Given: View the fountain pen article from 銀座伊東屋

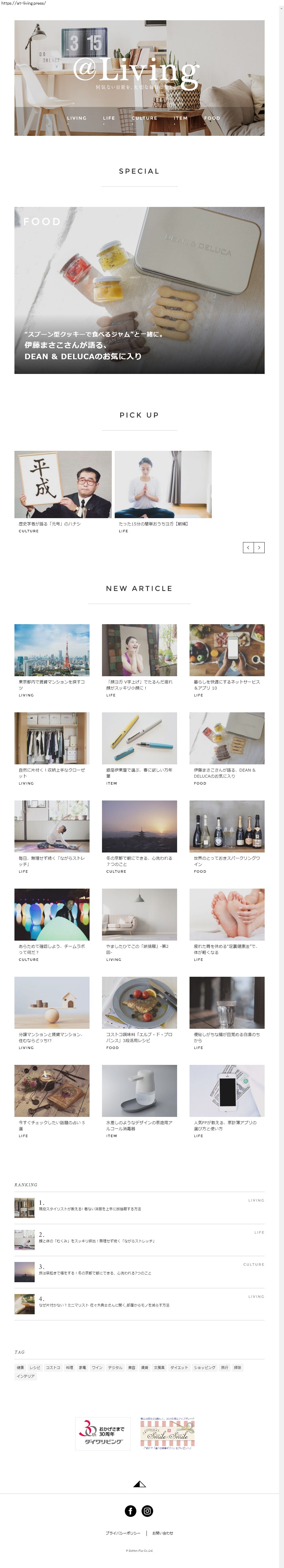Looking at the screenshot, I should (139, 738).
